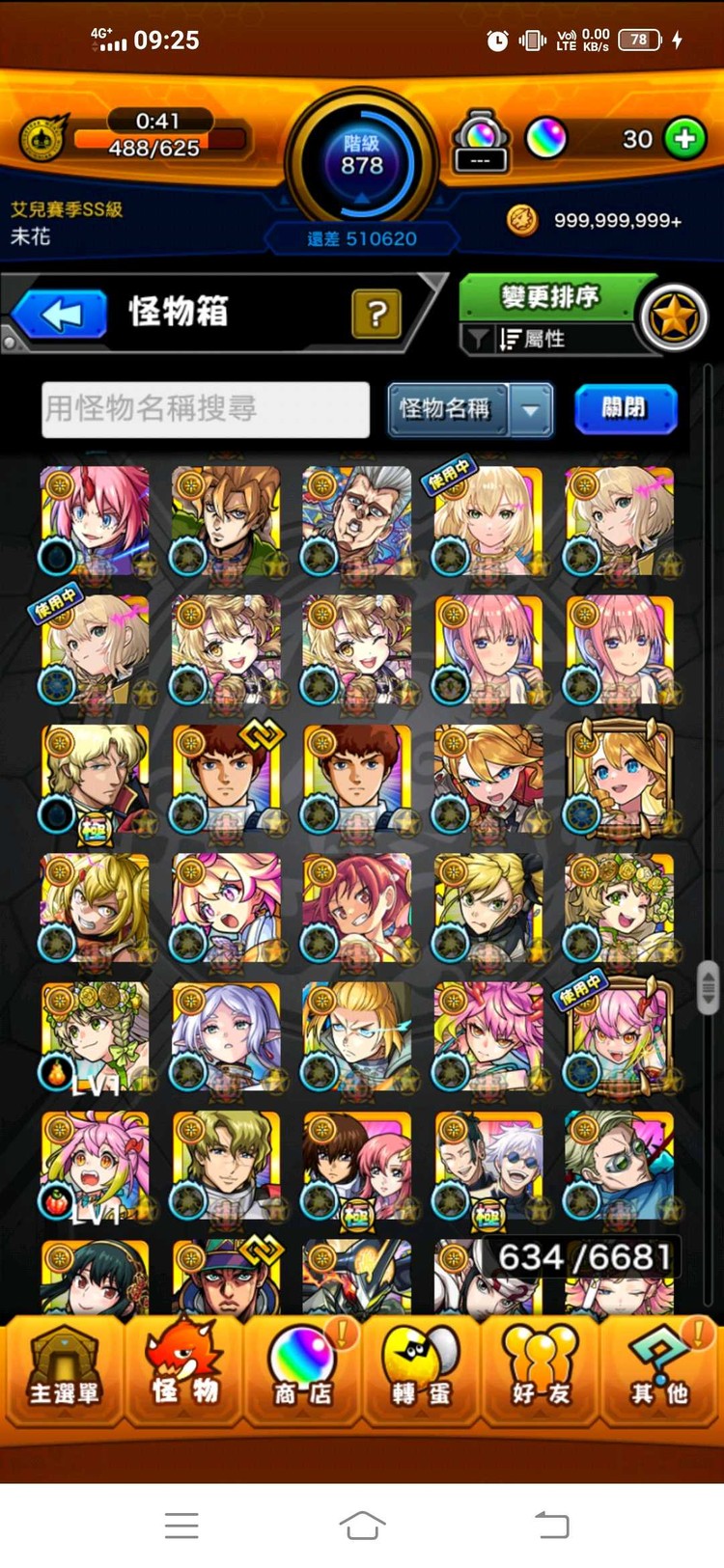Open the gold star favorites button
The image size is (724, 1568).
click(x=674, y=316)
